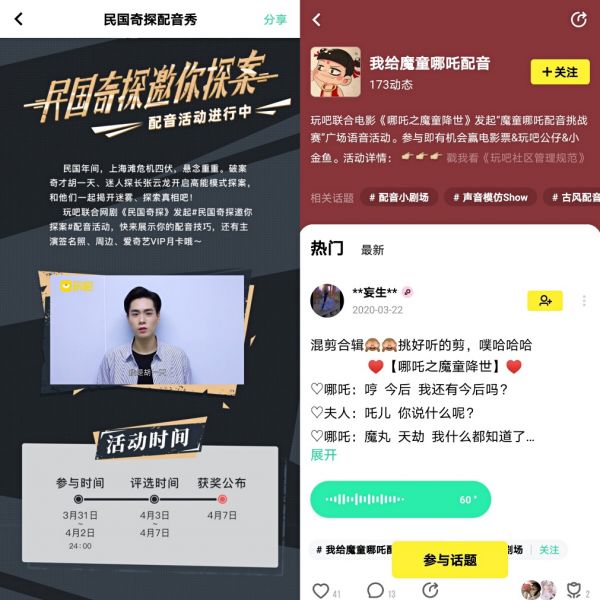
Task: Select the 配音小剧场 topic chip
Action: [397, 198]
